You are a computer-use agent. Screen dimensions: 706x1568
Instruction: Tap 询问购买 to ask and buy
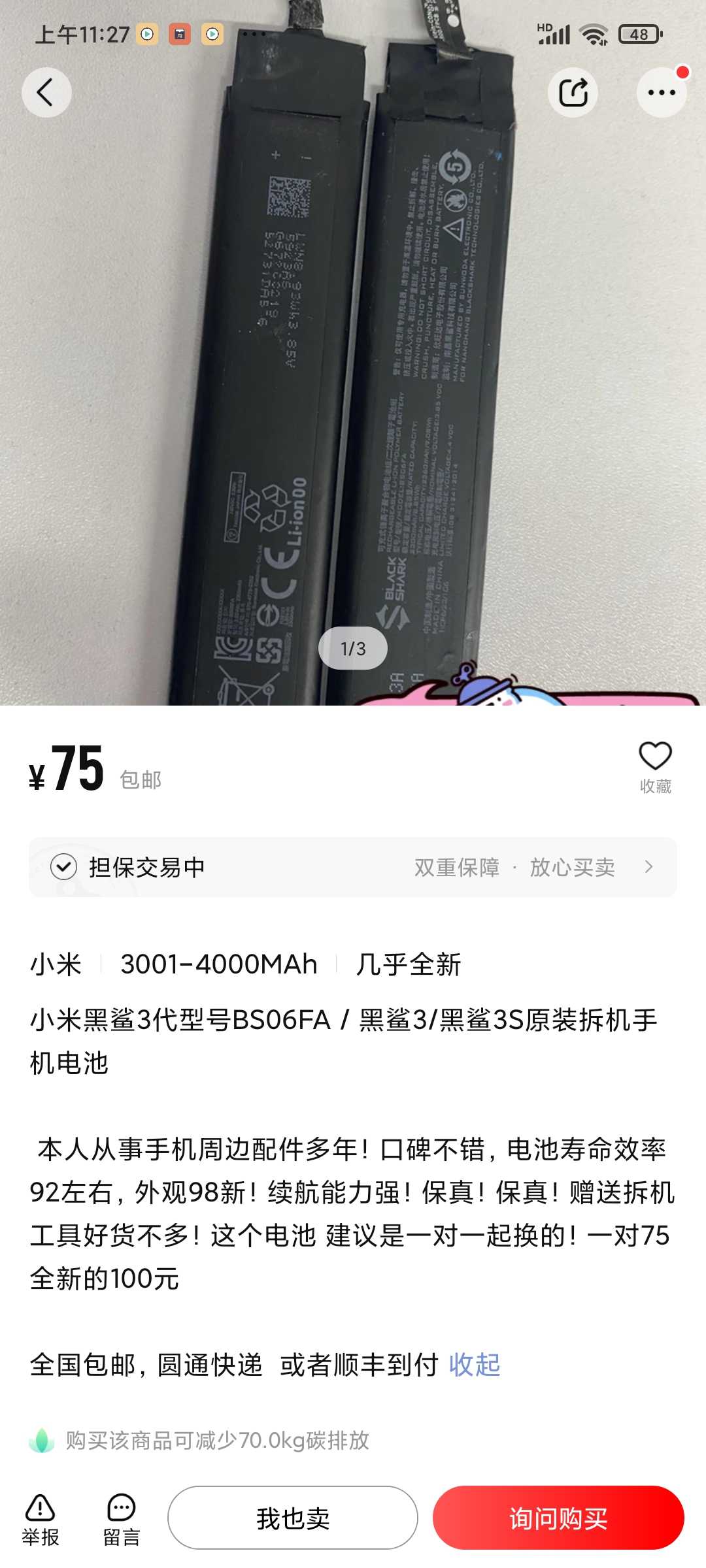(x=558, y=1518)
